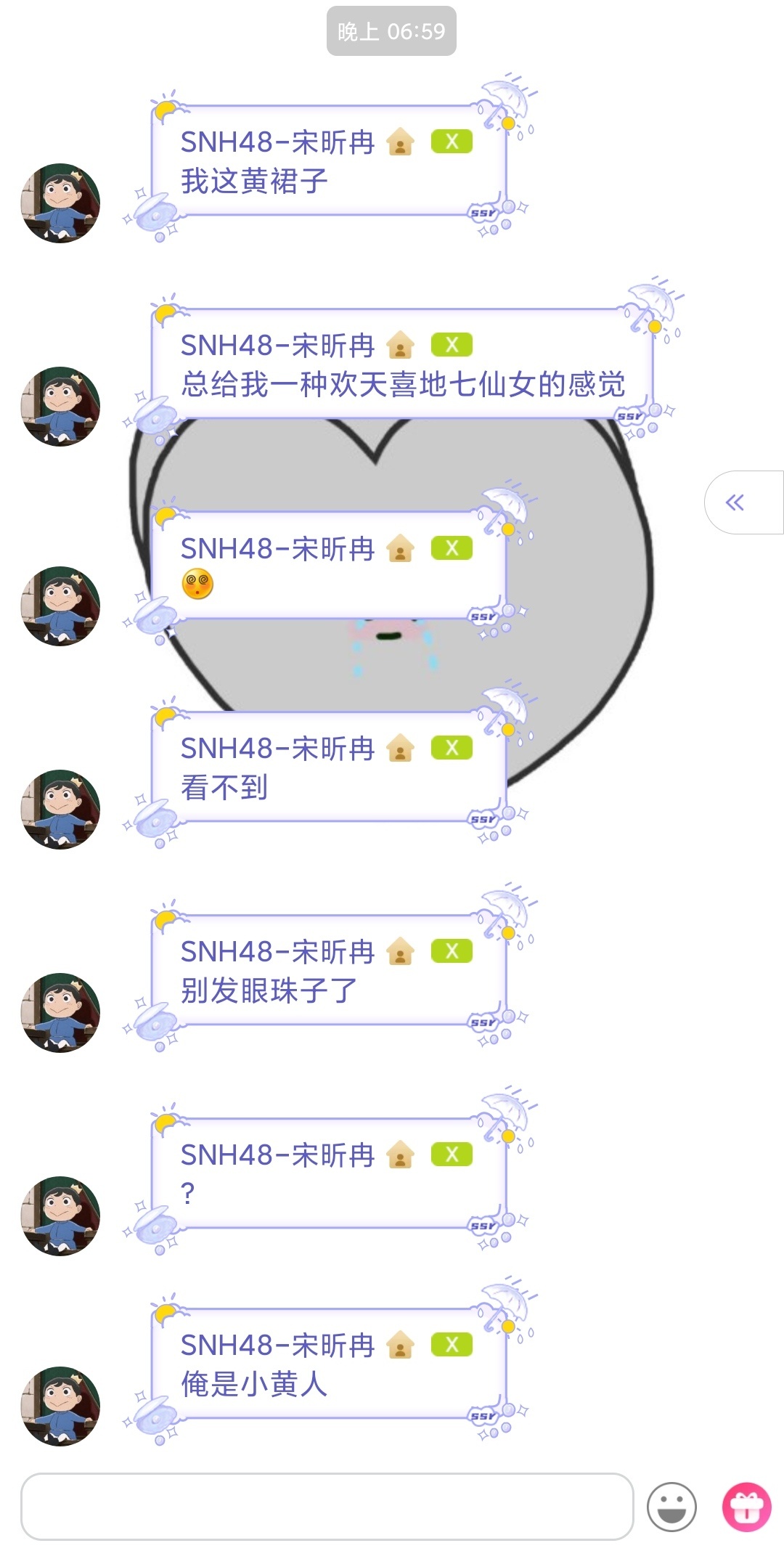
Task: Tap the '看不到' message bubble
Action: [x=328, y=768]
